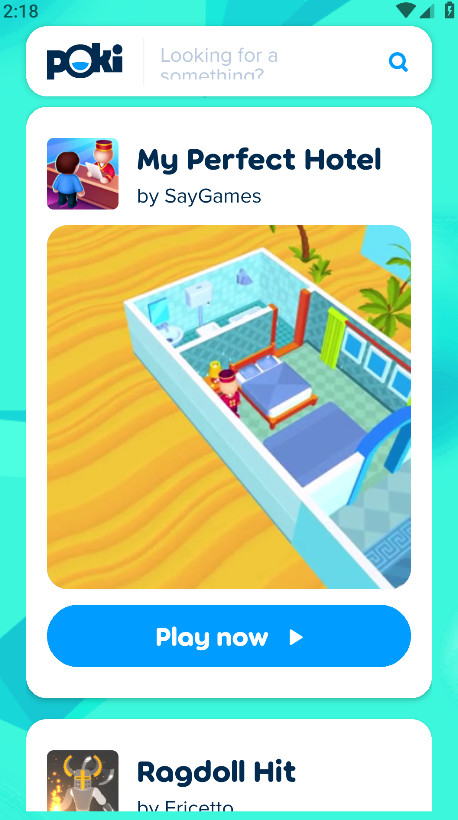Open the My Perfect Hotel preview image
458x820 pixels.
coord(229,407)
